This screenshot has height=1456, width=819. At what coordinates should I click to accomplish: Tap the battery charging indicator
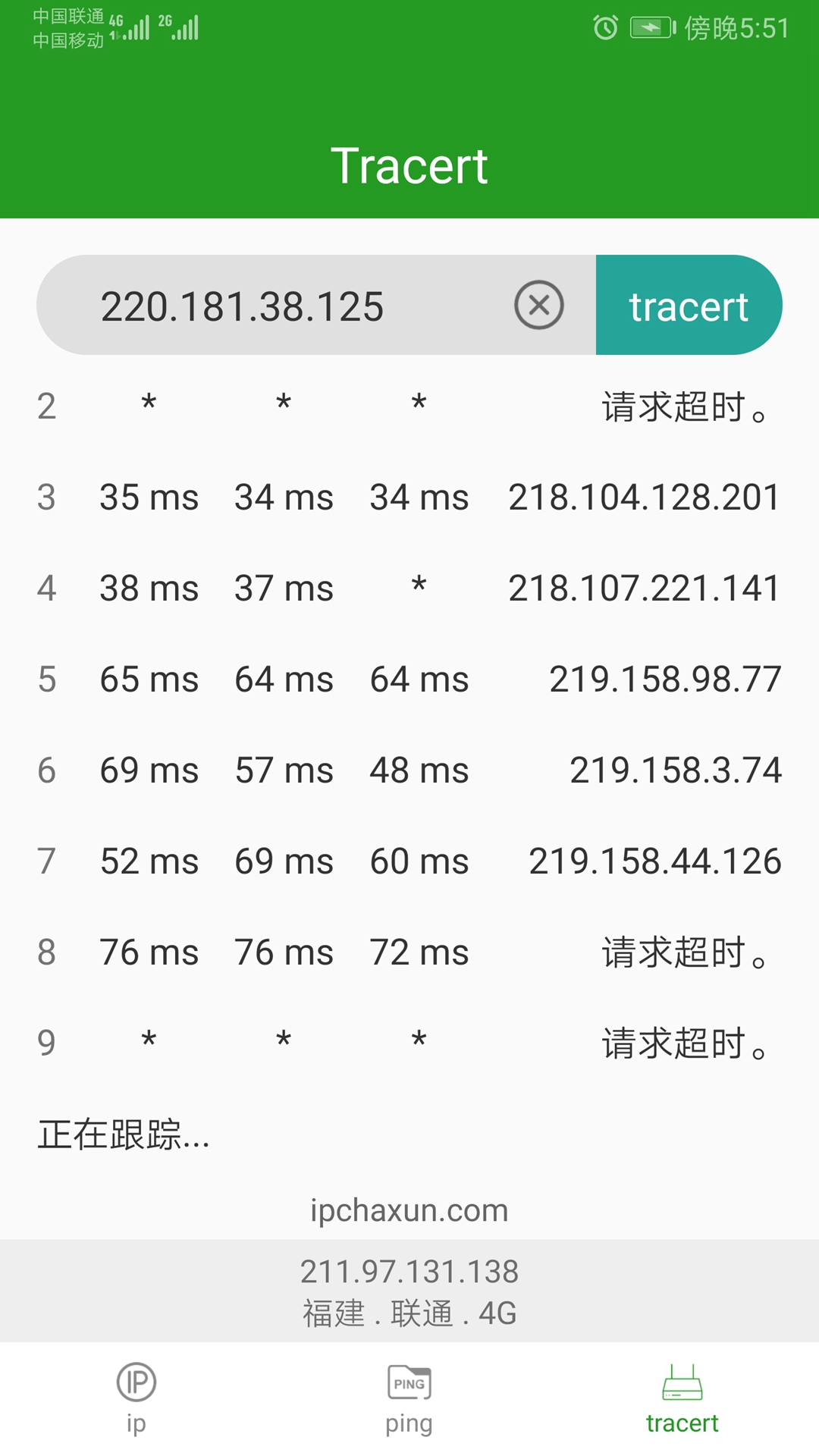point(650,29)
